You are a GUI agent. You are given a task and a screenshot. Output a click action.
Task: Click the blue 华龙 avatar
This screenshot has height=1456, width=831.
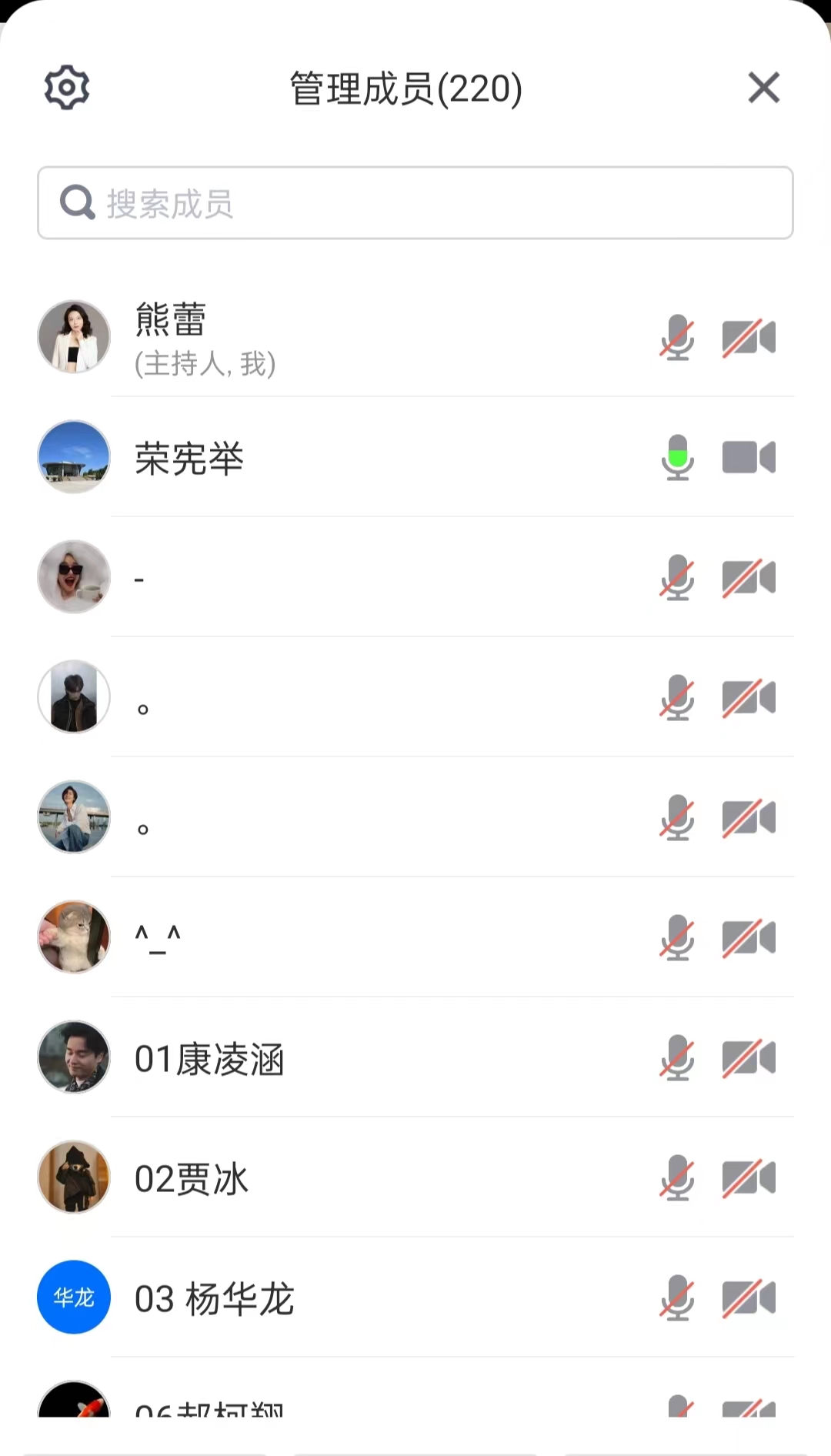pyautogui.click(x=73, y=1297)
